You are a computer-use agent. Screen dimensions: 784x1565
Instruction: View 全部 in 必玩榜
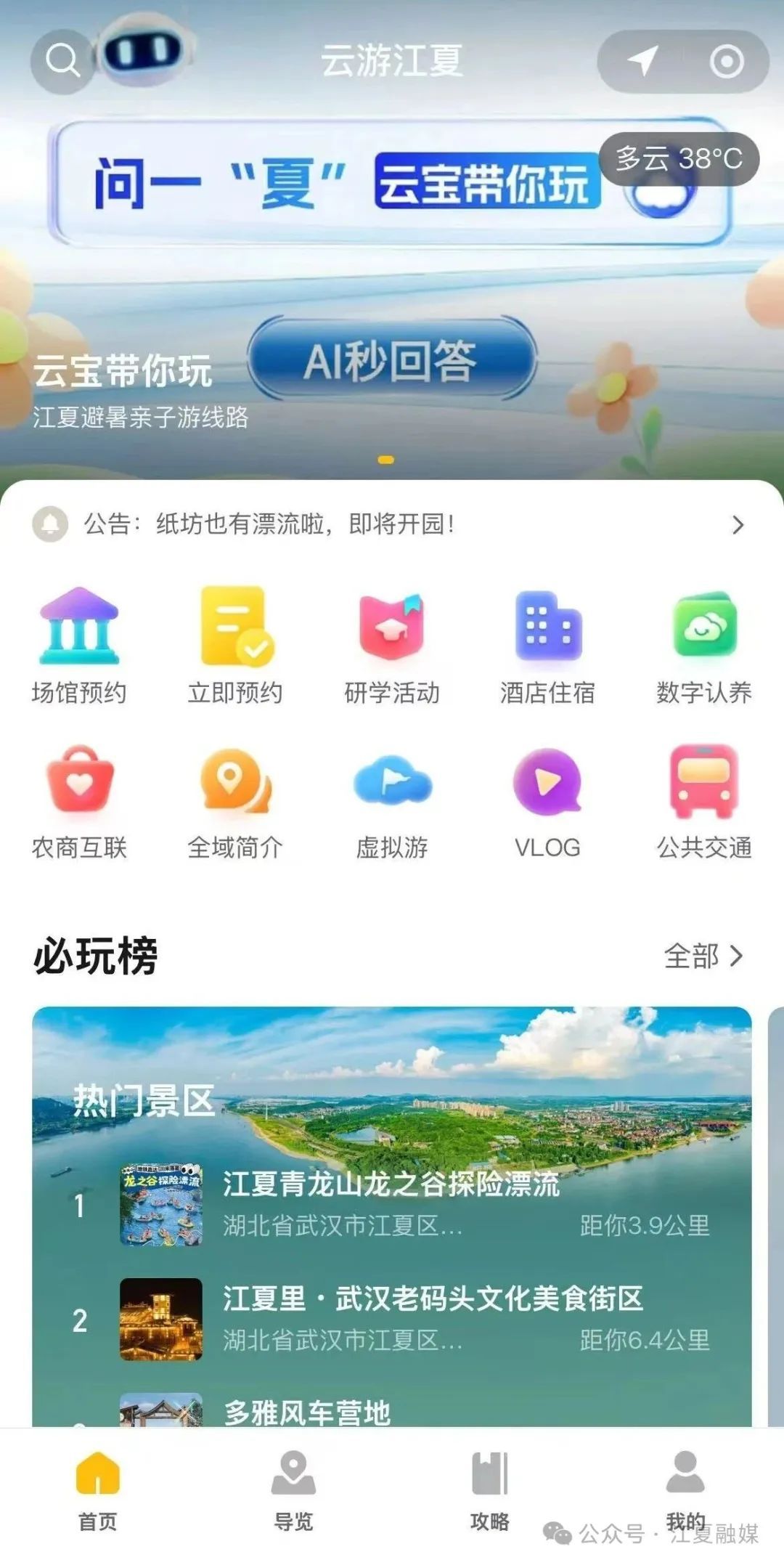703,956
